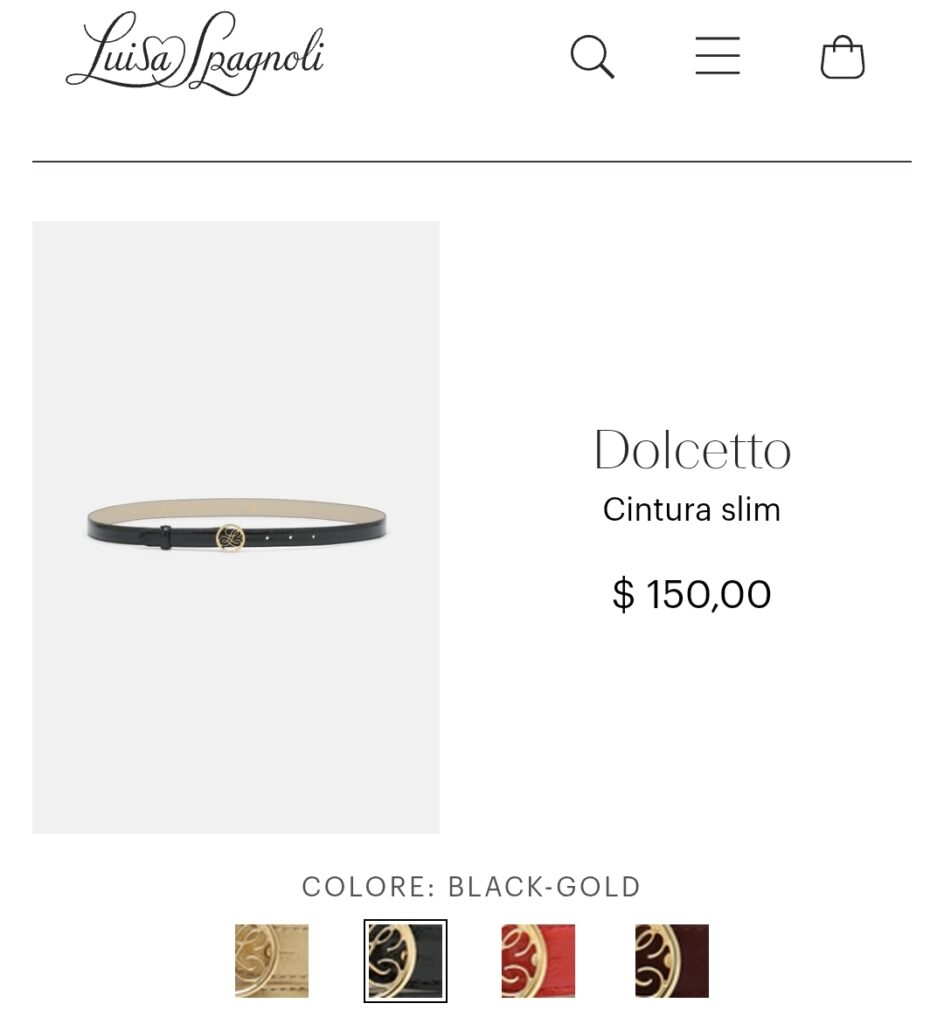This screenshot has width=944, height=1024.
Task: Open the shopping bag
Action: click(x=842, y=57)
